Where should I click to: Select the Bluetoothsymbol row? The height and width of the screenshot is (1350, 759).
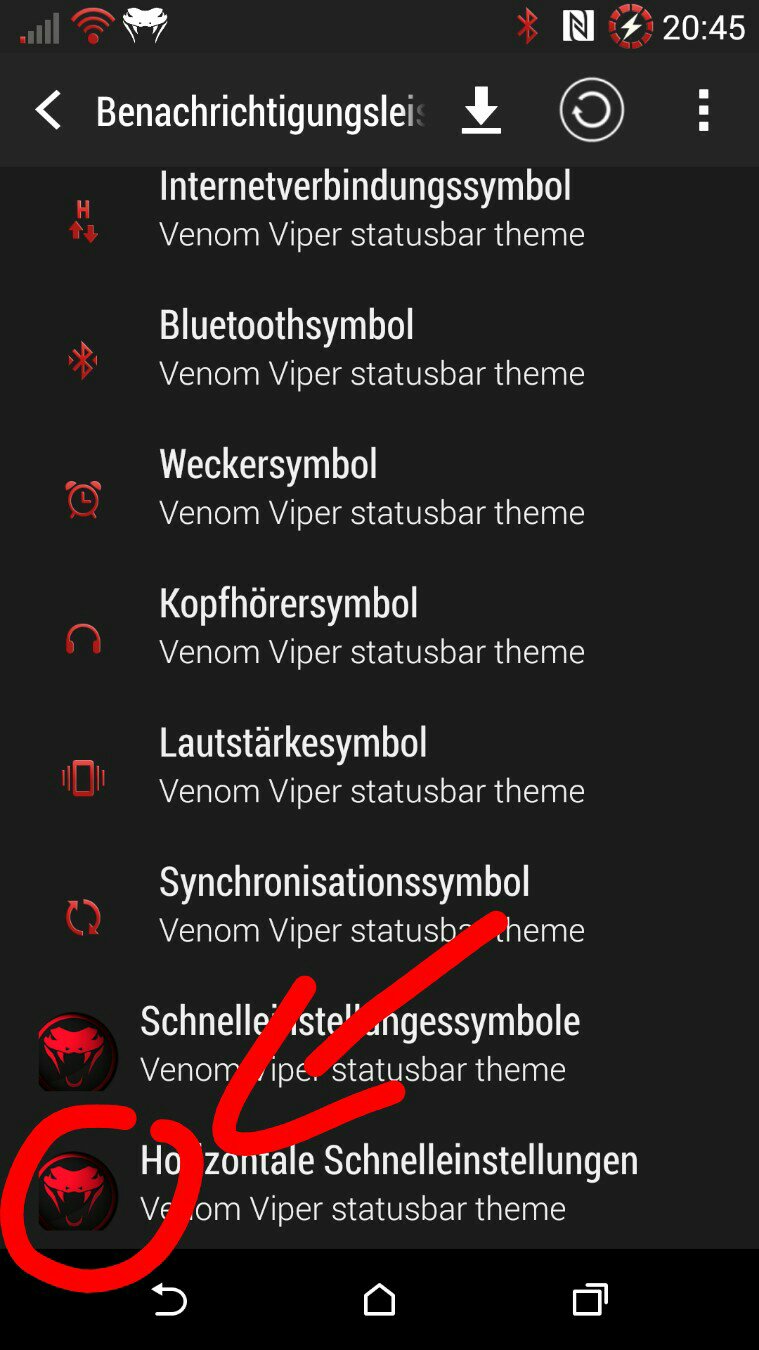[379, 348]
